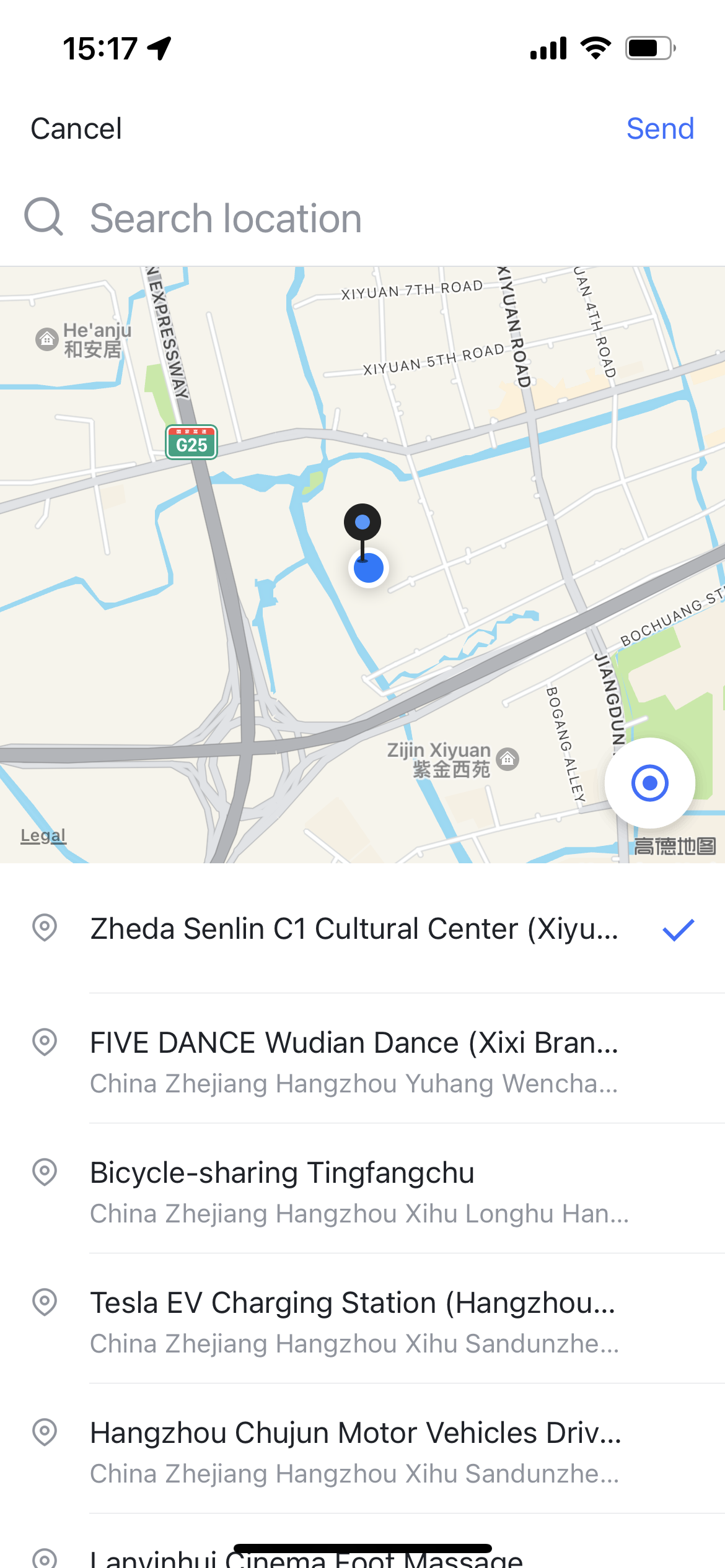This screenshot has height=1568, width=725.
Task: Select FIVE DANCE Wudian Dance location
Action: click(x=354, y=1061)
